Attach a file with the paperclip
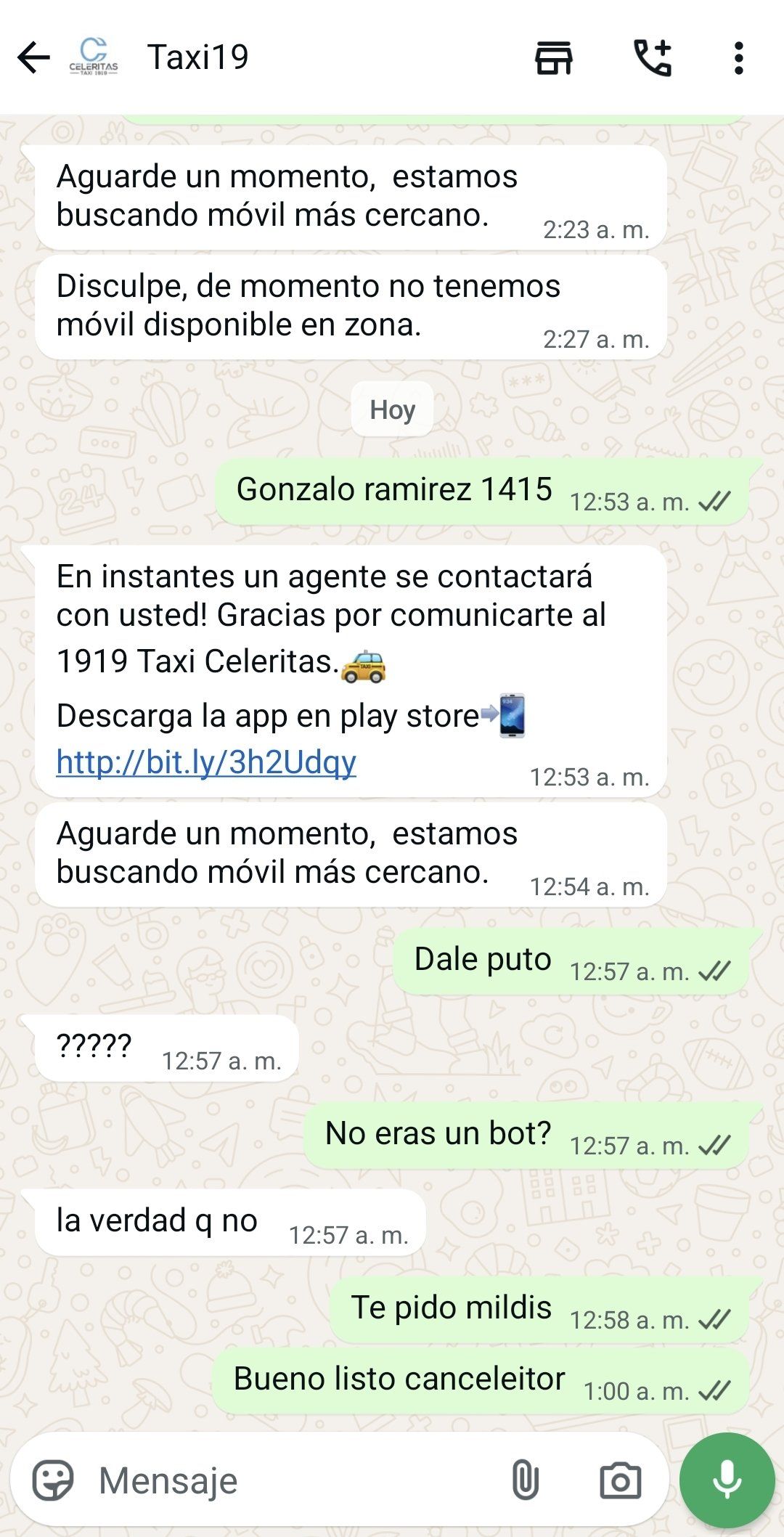The image size is (784, 1537). (525, 1480)
